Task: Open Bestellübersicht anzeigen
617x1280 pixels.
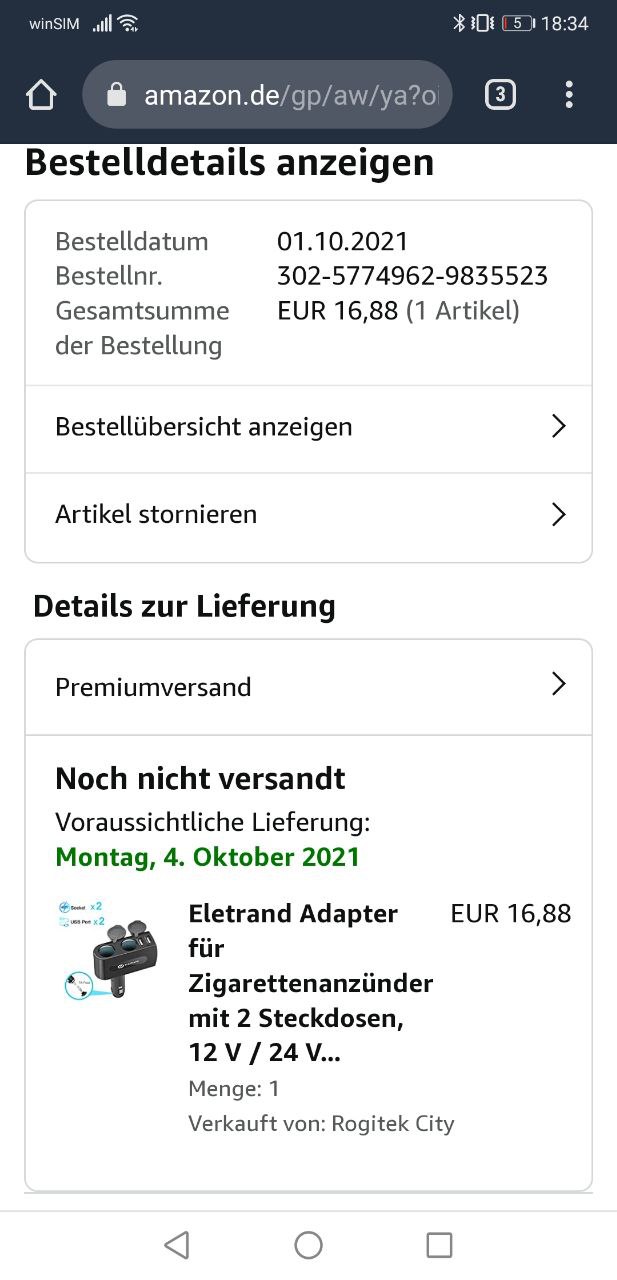Action: (308, 428)
